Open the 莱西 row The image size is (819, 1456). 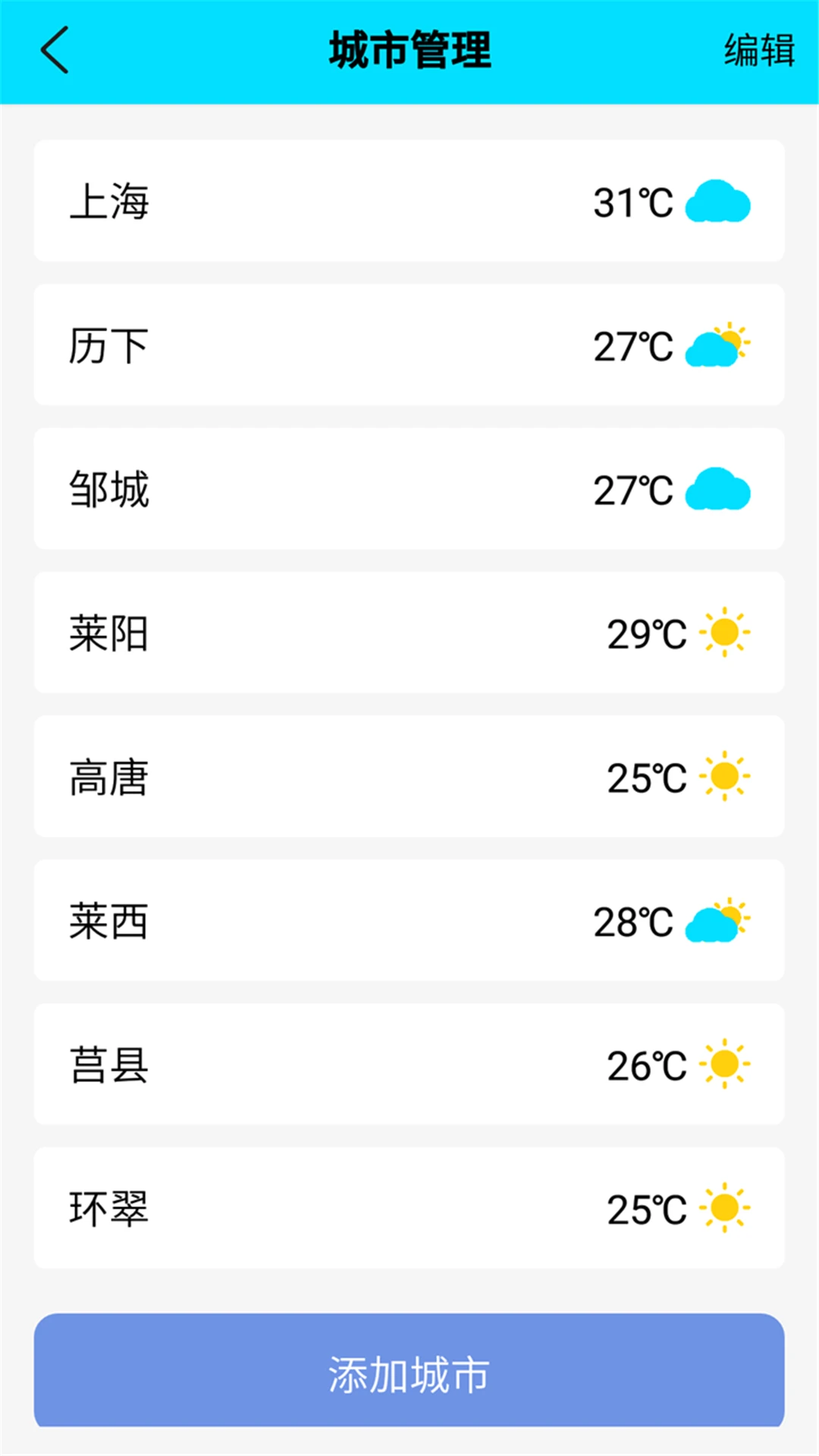(x=409, y=921)
